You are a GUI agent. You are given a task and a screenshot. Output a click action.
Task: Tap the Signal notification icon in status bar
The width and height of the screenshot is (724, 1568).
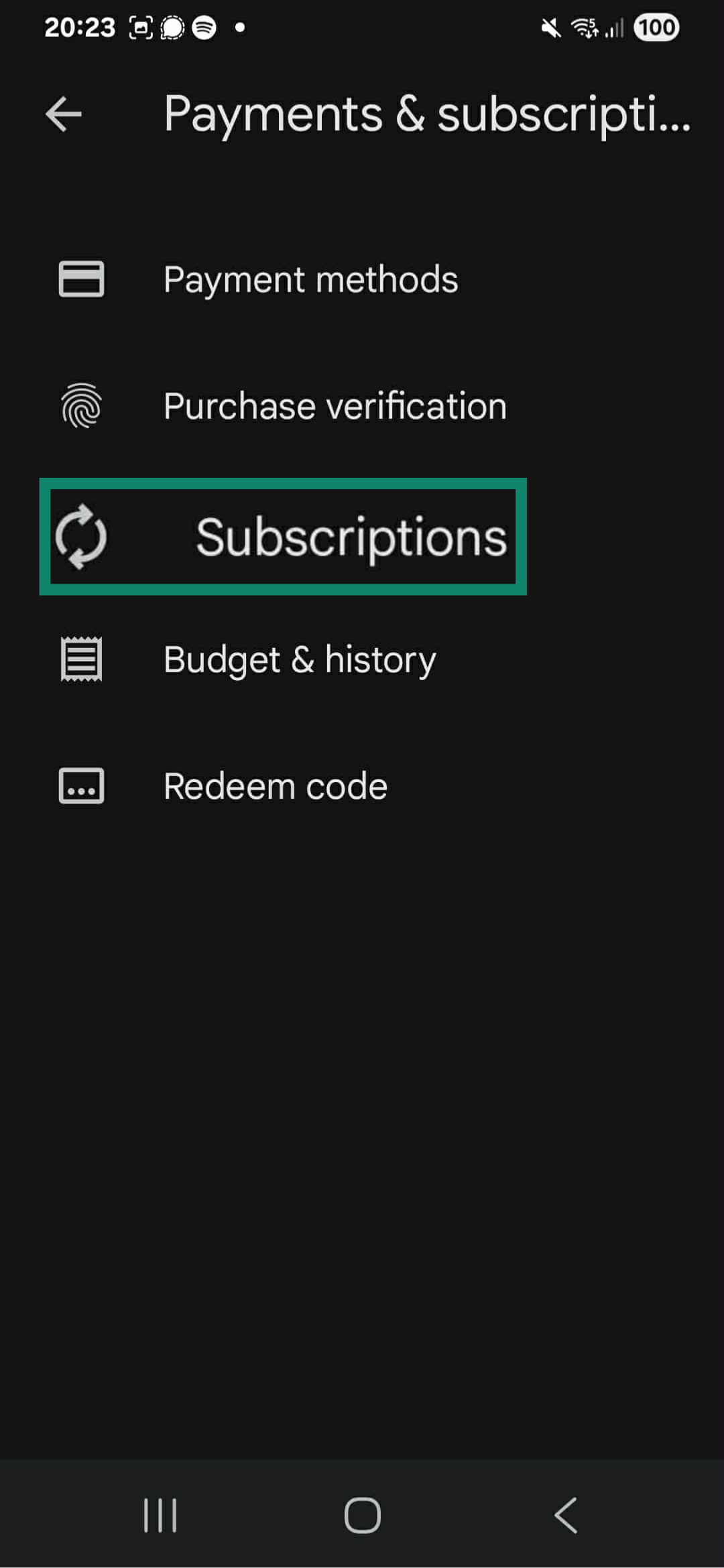(173, 27)
